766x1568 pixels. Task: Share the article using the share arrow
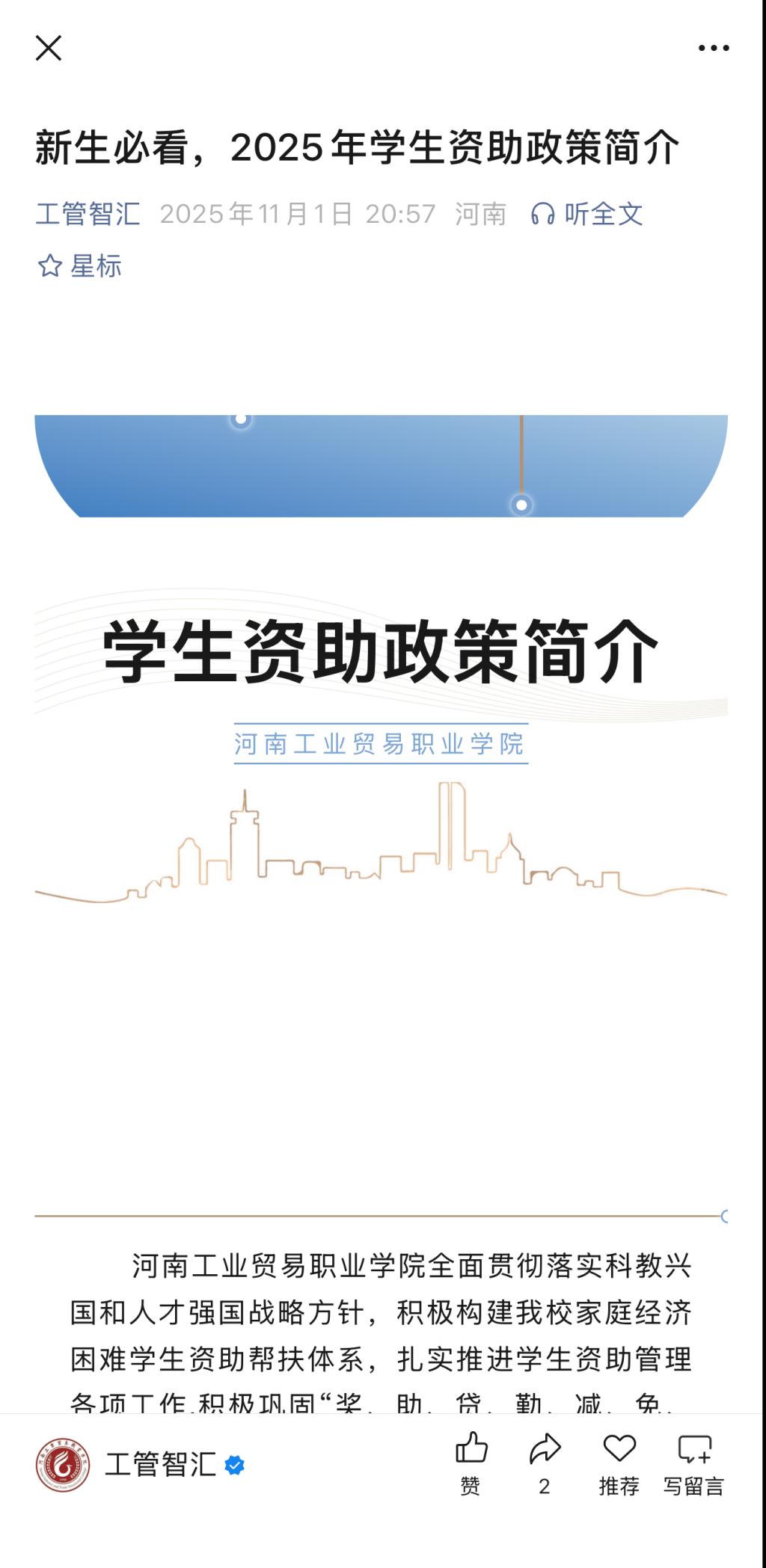(545, 1462)
